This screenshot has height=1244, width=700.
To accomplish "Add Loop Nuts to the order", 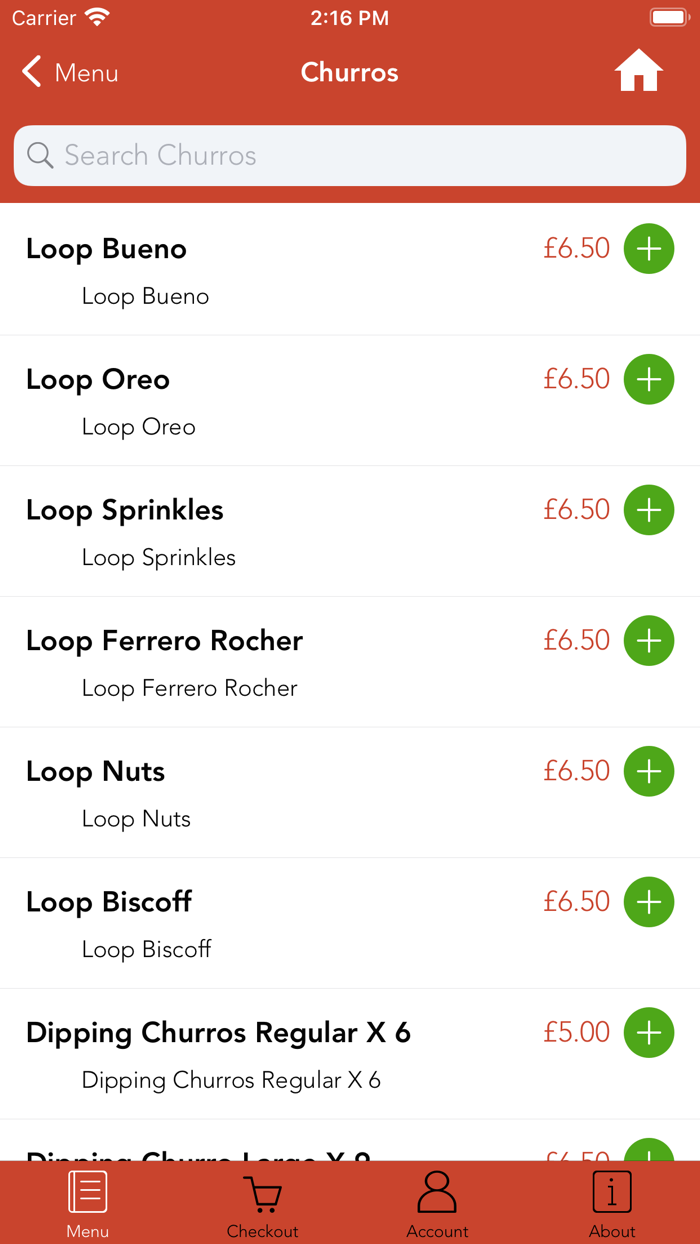I will 649,771.
